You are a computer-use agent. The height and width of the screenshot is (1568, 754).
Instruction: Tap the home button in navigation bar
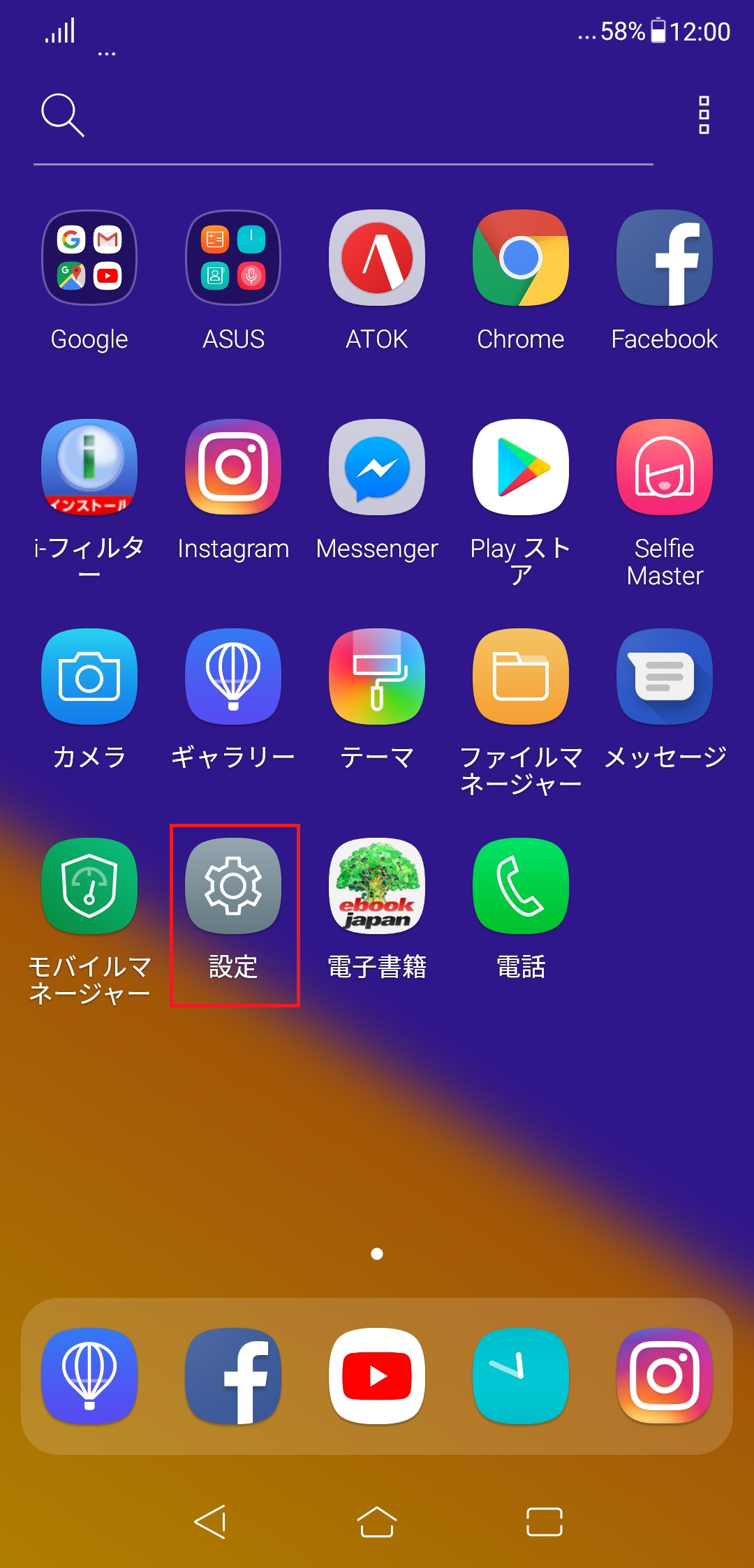377,1522
